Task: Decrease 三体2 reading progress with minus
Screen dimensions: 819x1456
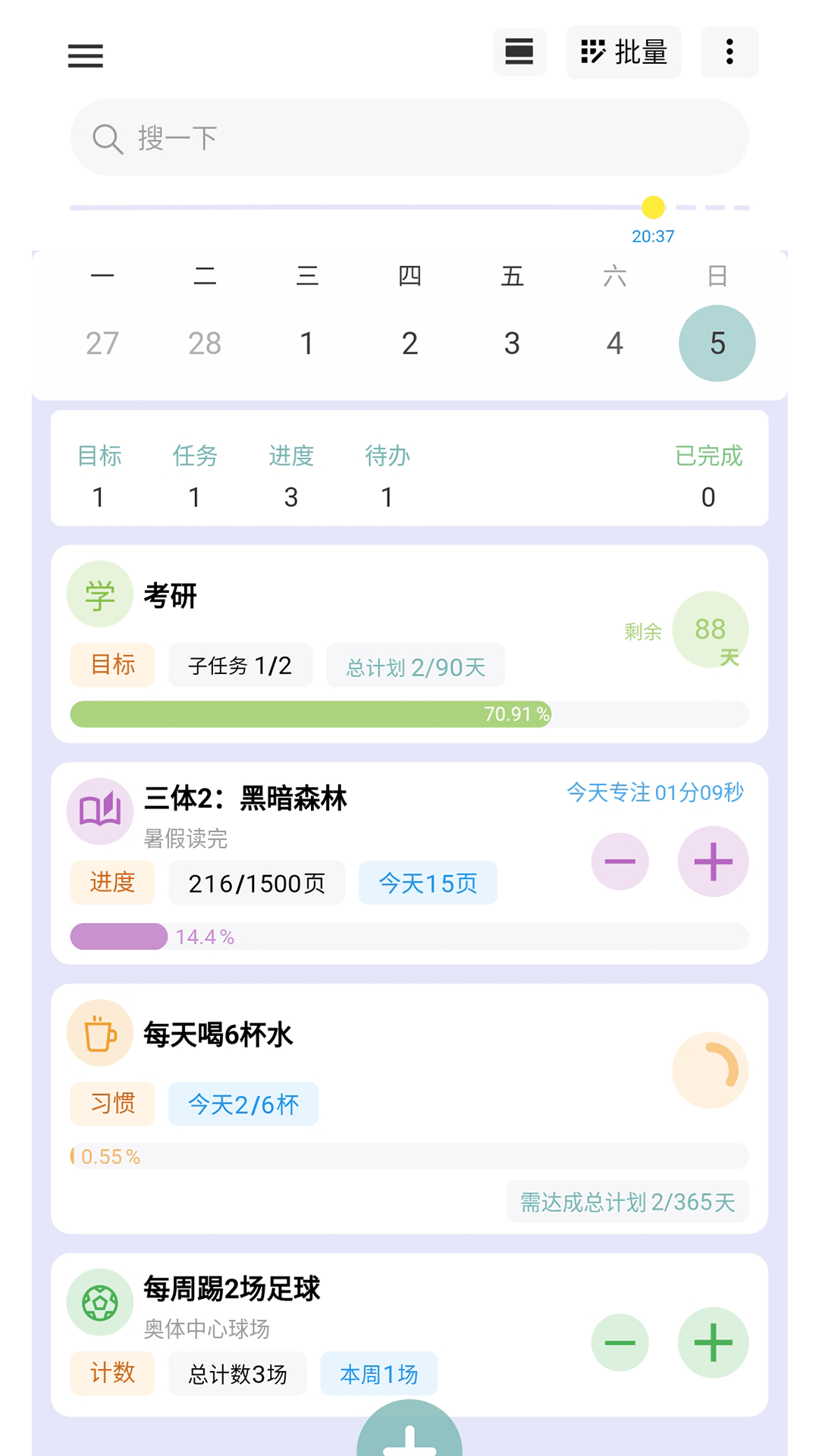Action: coord(620,861)
